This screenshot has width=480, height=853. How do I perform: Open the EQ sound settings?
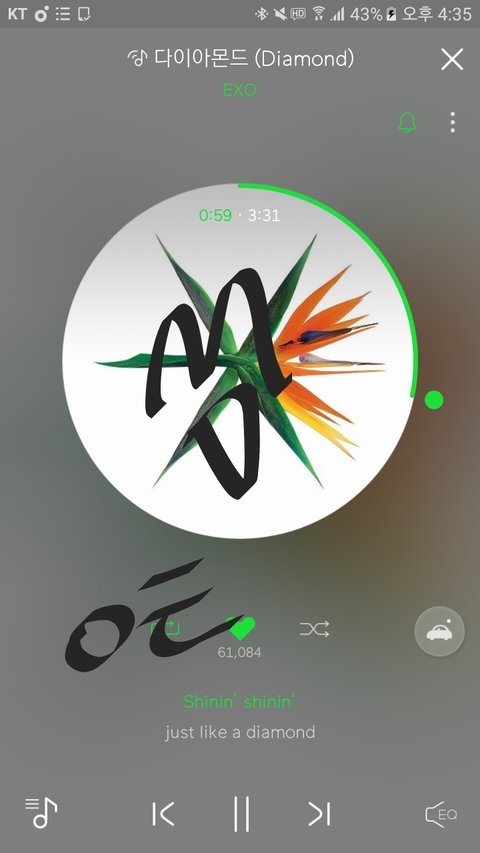(441, 814)
